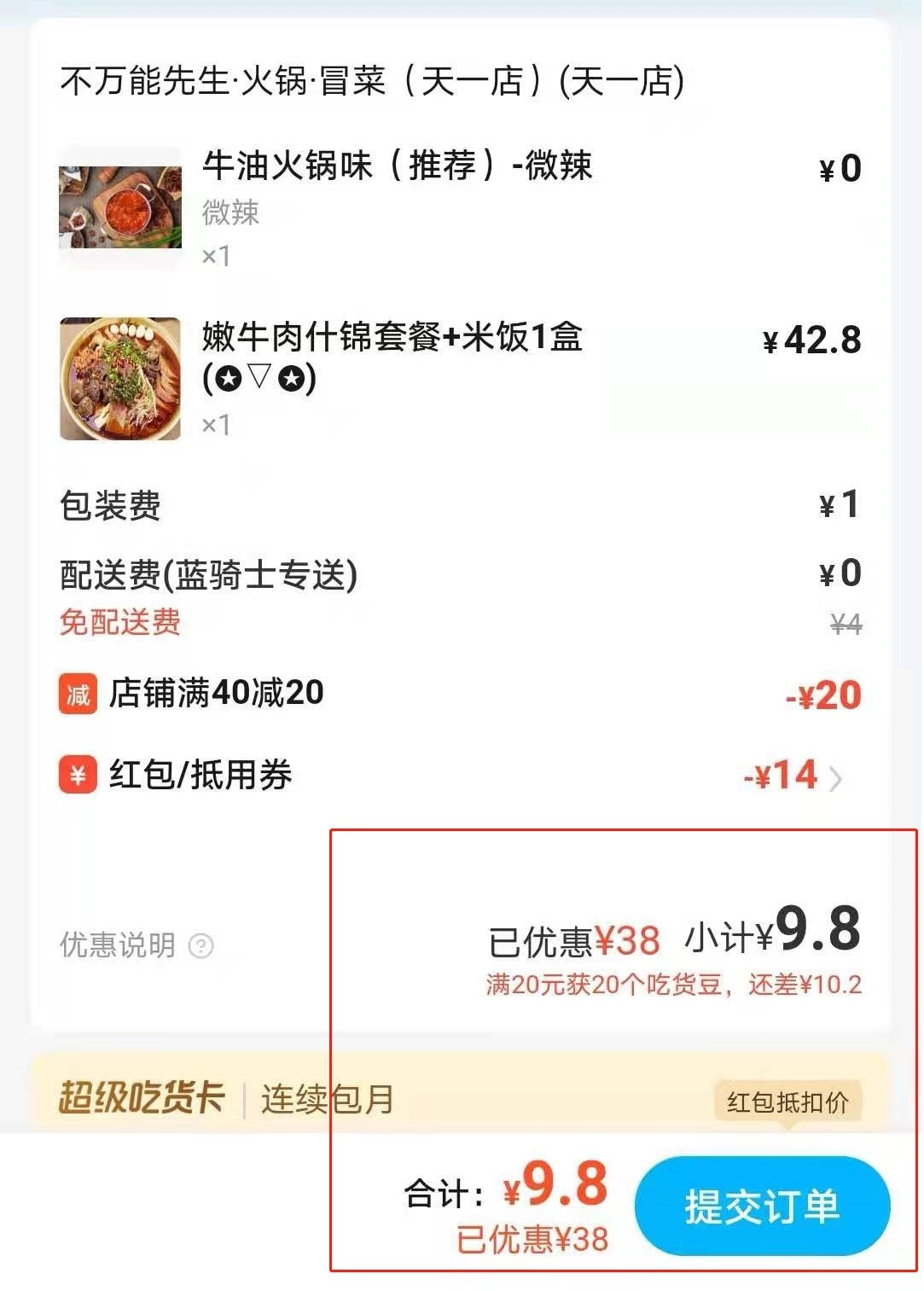Open the 红包/抵用券 coupon selection

point(792,776)
